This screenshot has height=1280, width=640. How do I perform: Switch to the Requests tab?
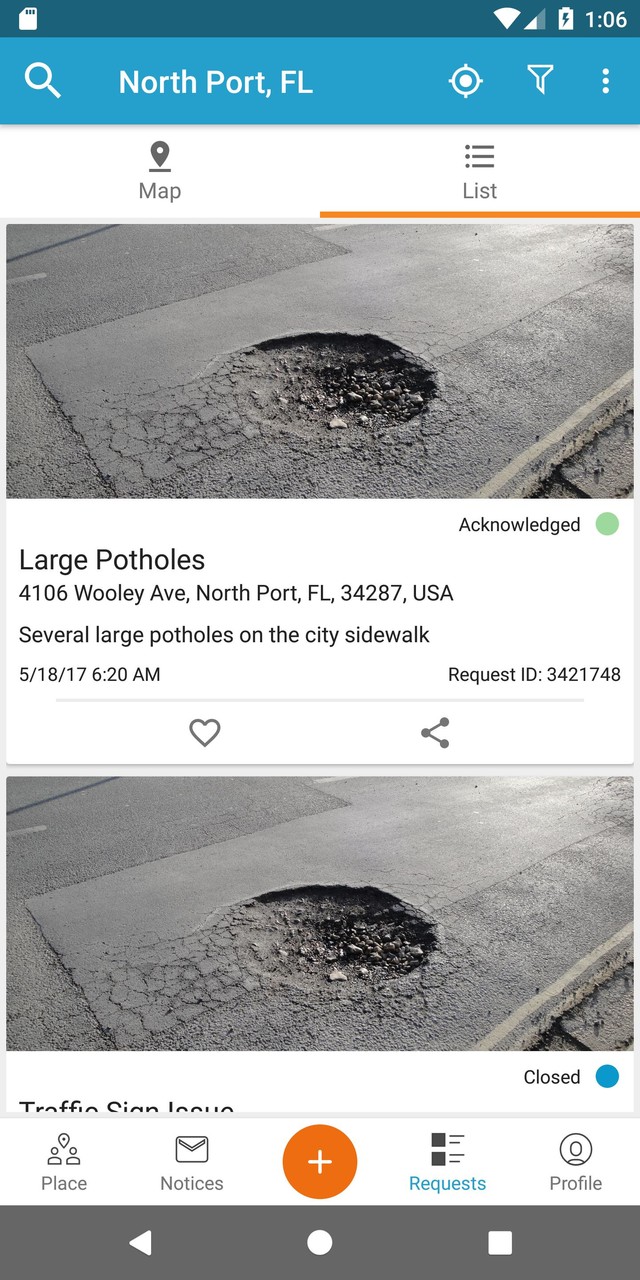point(447,1162)
